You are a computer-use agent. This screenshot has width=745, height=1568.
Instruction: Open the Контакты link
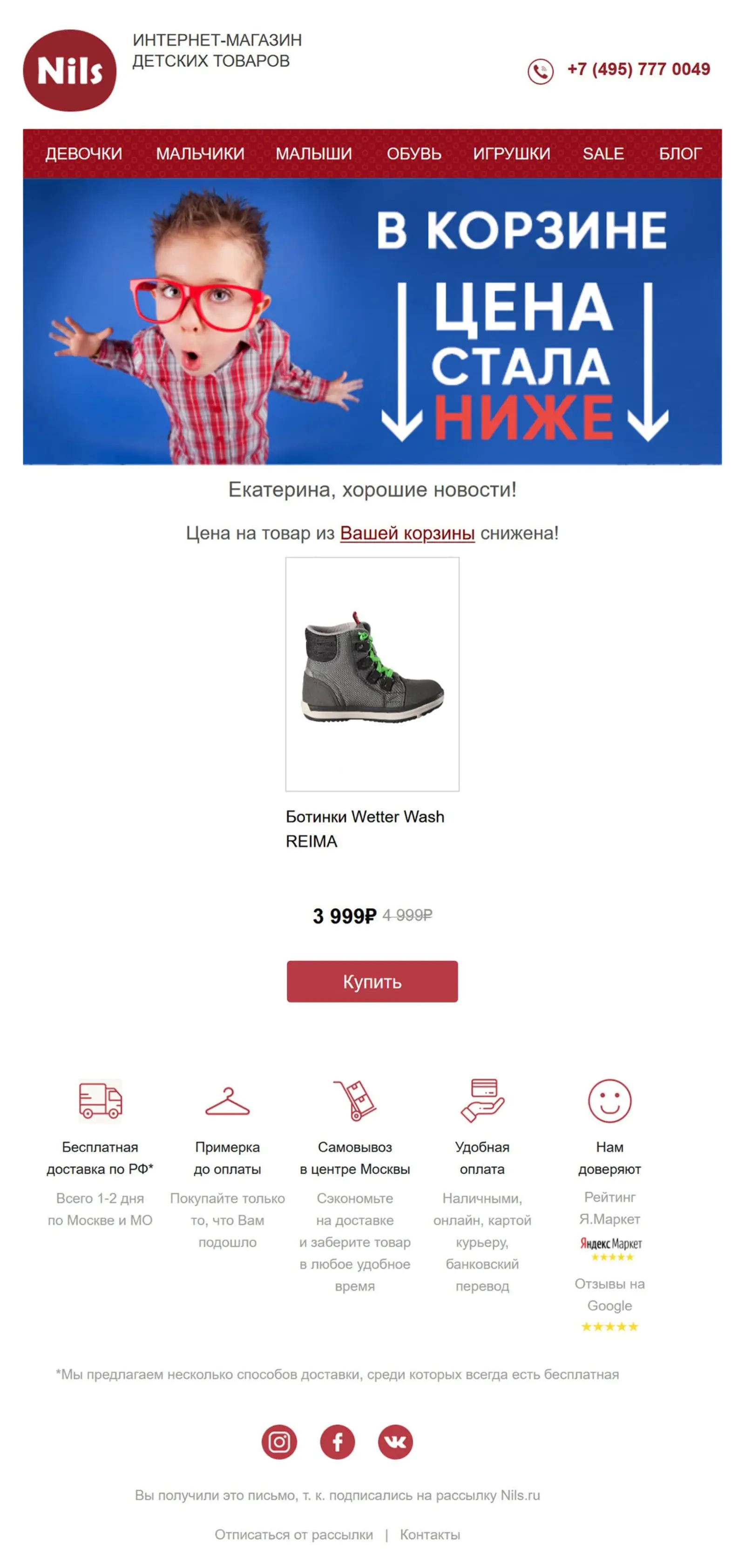pyautogui.click(x=429, y=1534)
